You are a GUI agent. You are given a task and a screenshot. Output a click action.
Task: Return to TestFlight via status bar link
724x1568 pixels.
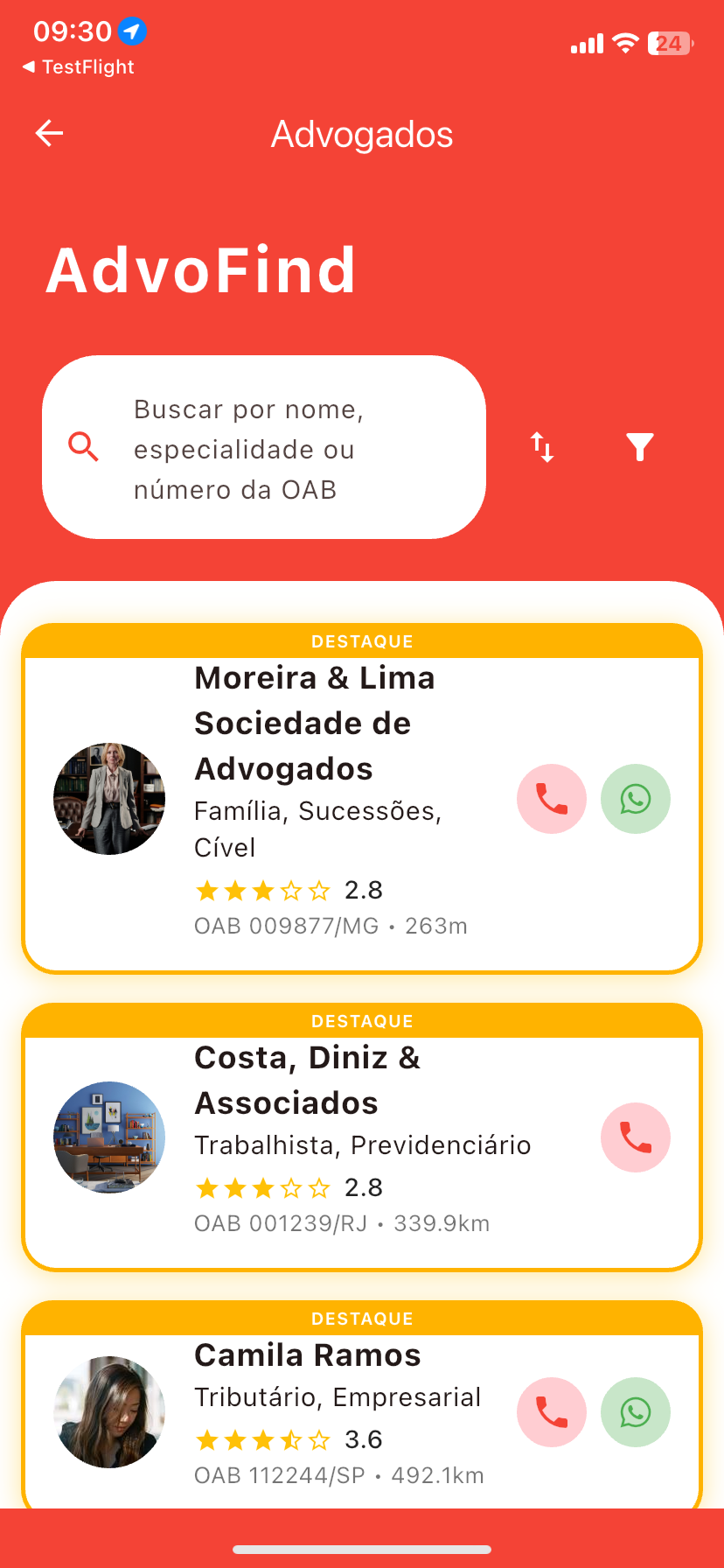pos(78,66)
